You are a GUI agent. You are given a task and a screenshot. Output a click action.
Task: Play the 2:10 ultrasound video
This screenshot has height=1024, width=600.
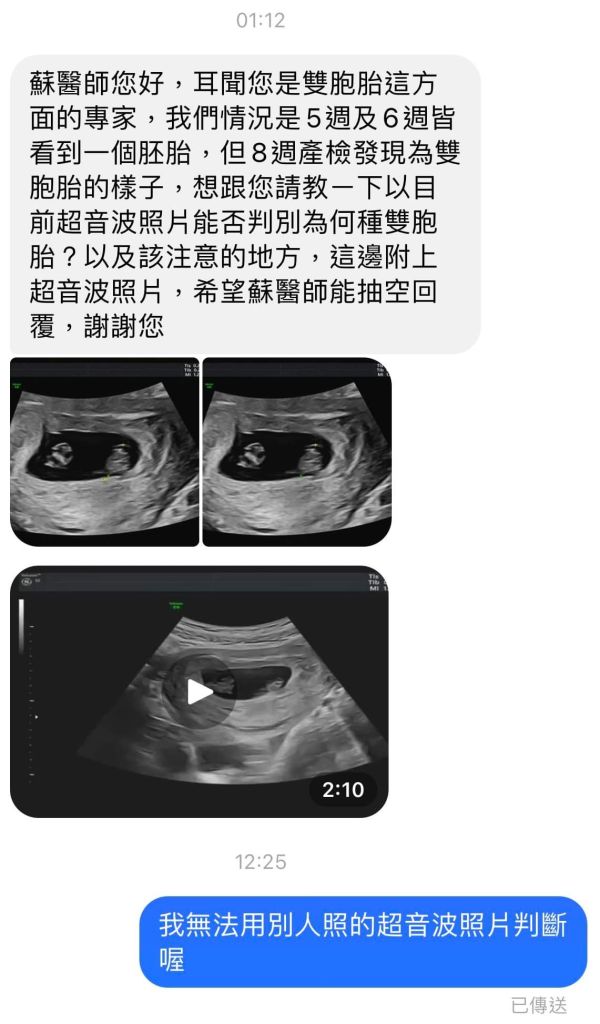coord(200,691)
